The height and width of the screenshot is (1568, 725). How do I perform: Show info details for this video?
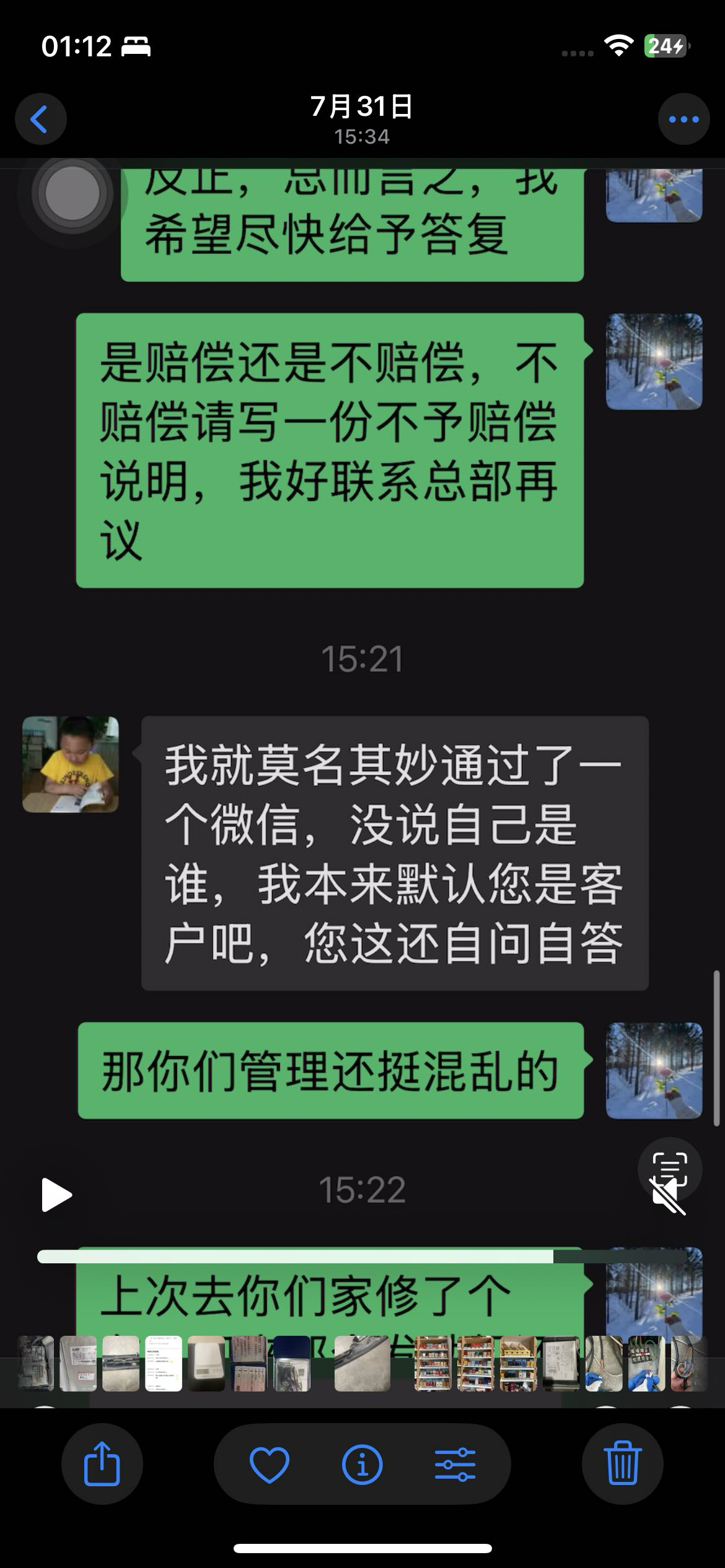coord(362,1464)
